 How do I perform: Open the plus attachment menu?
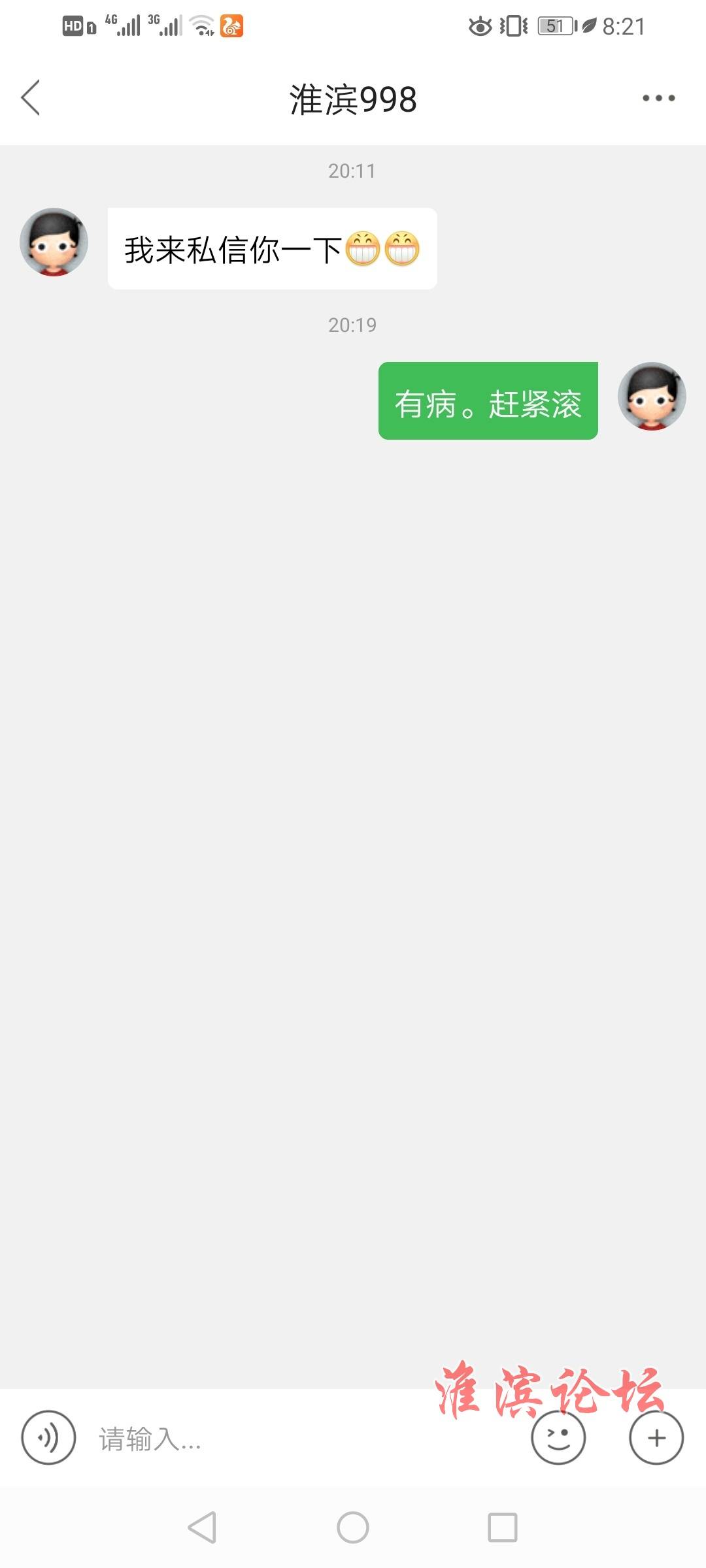tap(656, 1437)
